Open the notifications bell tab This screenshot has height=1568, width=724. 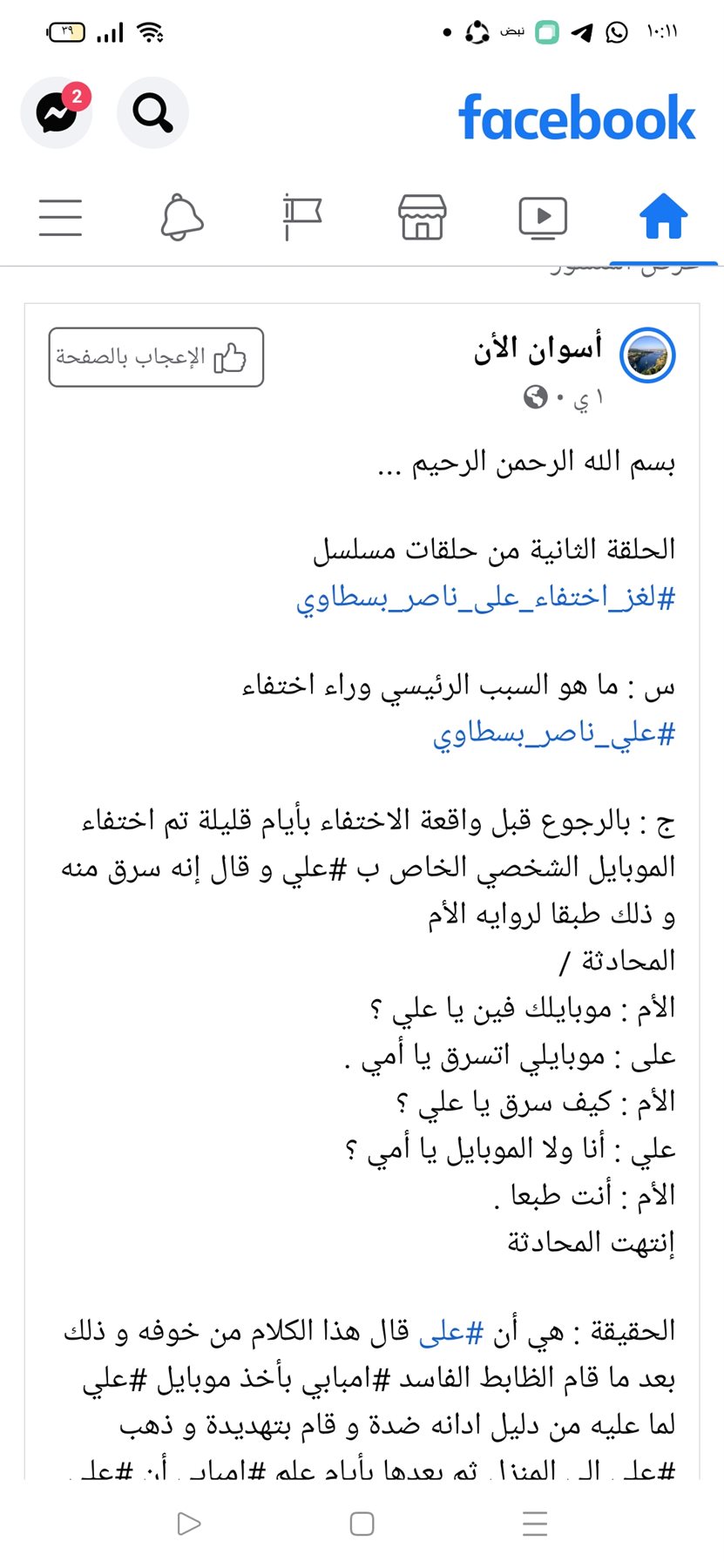[182, 218]
